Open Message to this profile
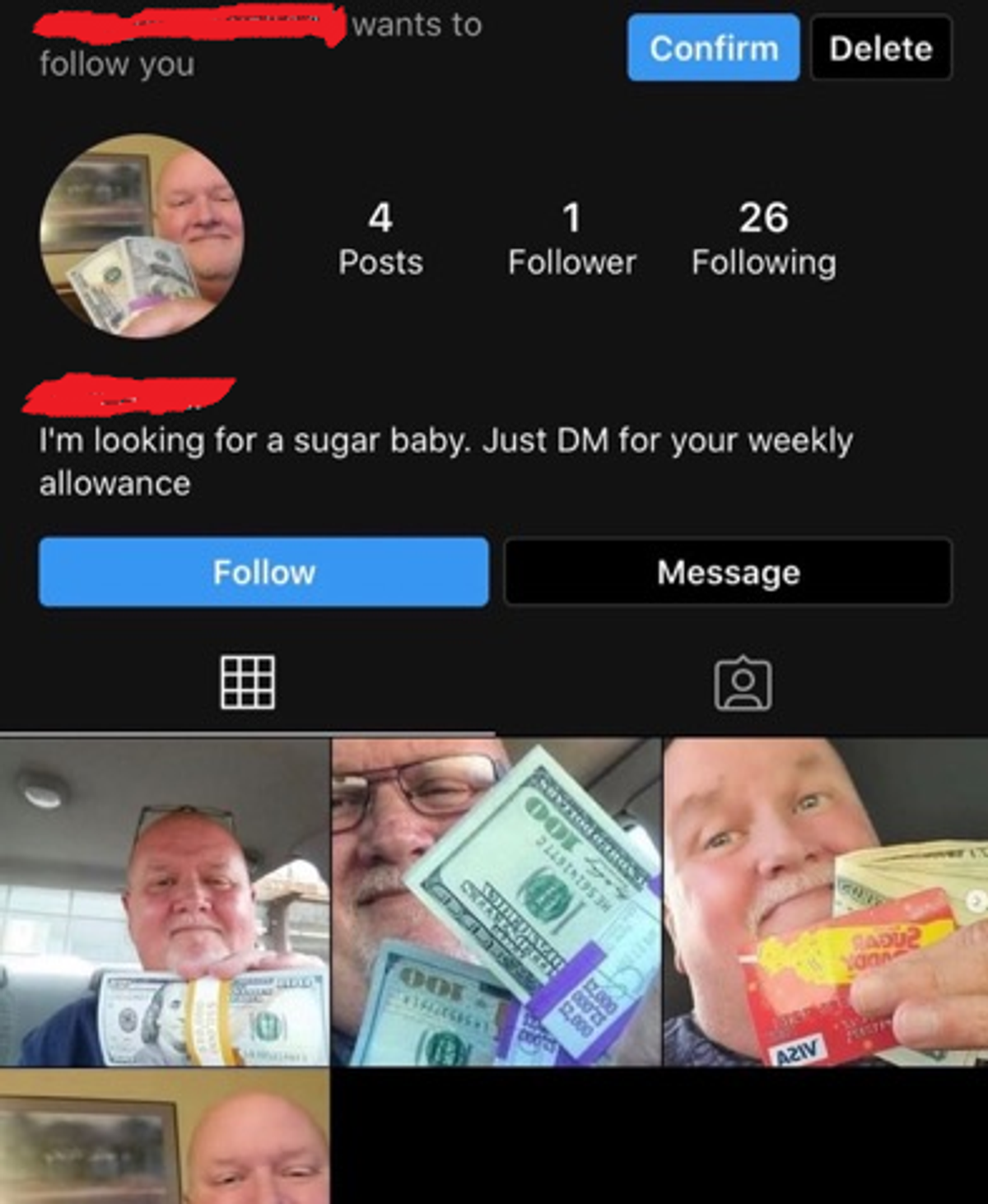988x1204 pixels. click(728, 572)
